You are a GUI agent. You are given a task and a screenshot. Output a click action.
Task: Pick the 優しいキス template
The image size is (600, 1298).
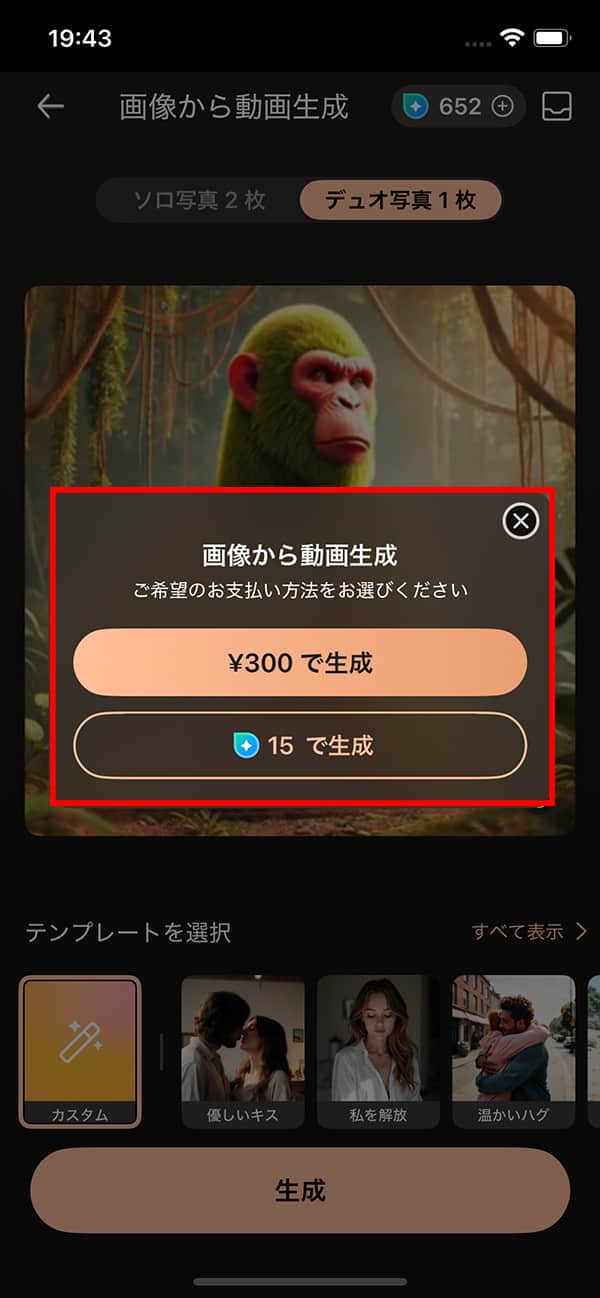coord(243,1050)
